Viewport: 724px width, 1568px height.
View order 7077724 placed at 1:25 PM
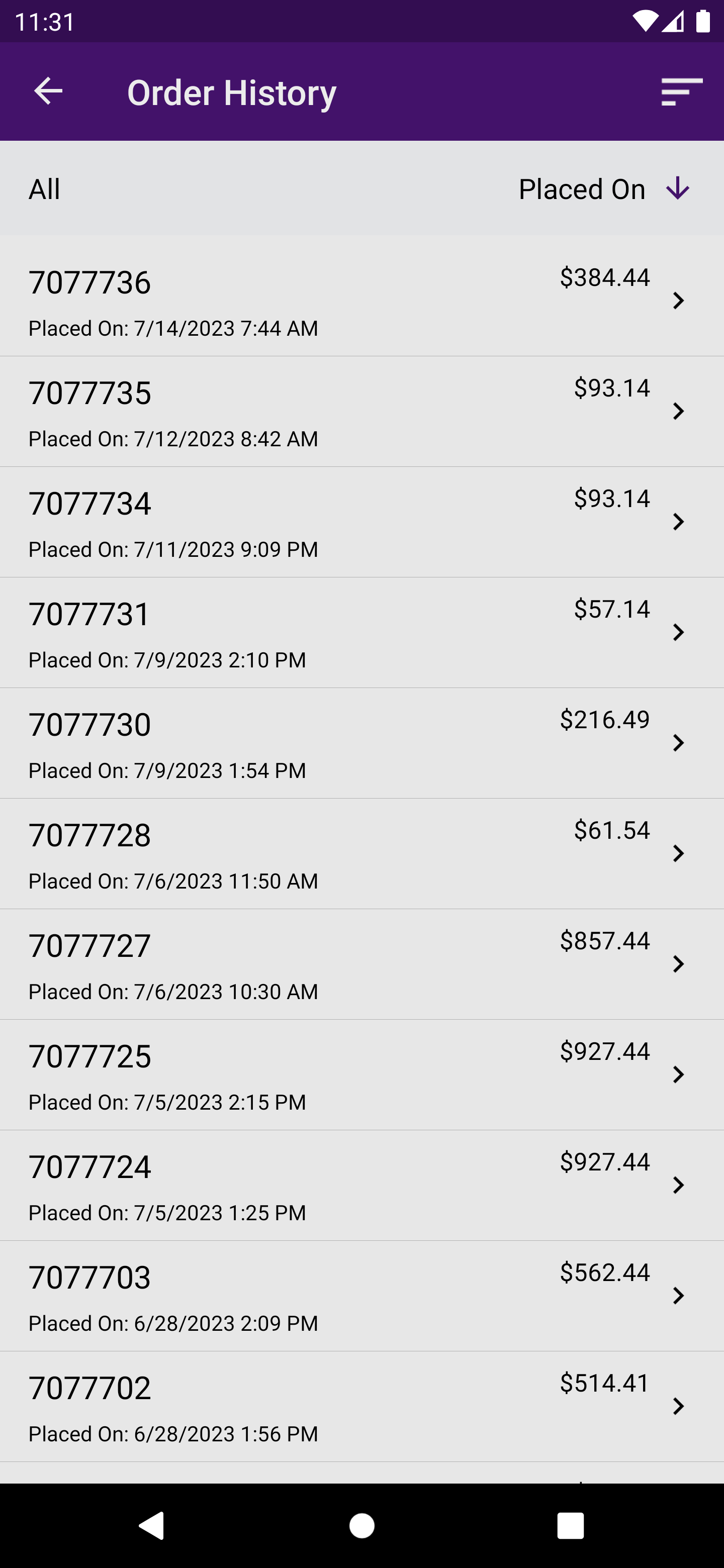click(x=361, y=1185)
